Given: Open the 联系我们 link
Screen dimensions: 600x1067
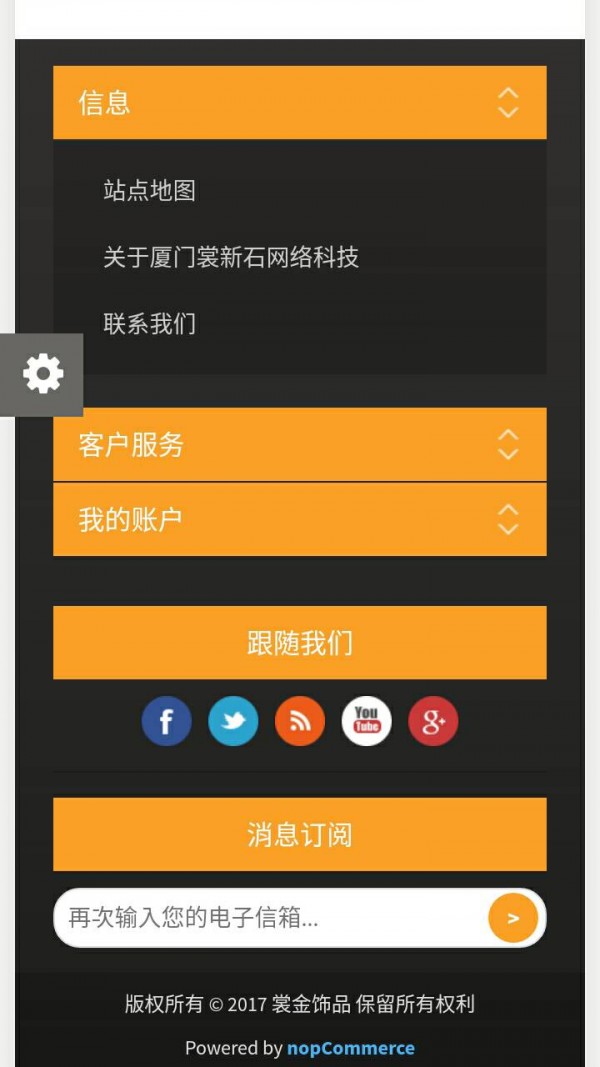Looking at the screenshot, I should tap(149, 324).
